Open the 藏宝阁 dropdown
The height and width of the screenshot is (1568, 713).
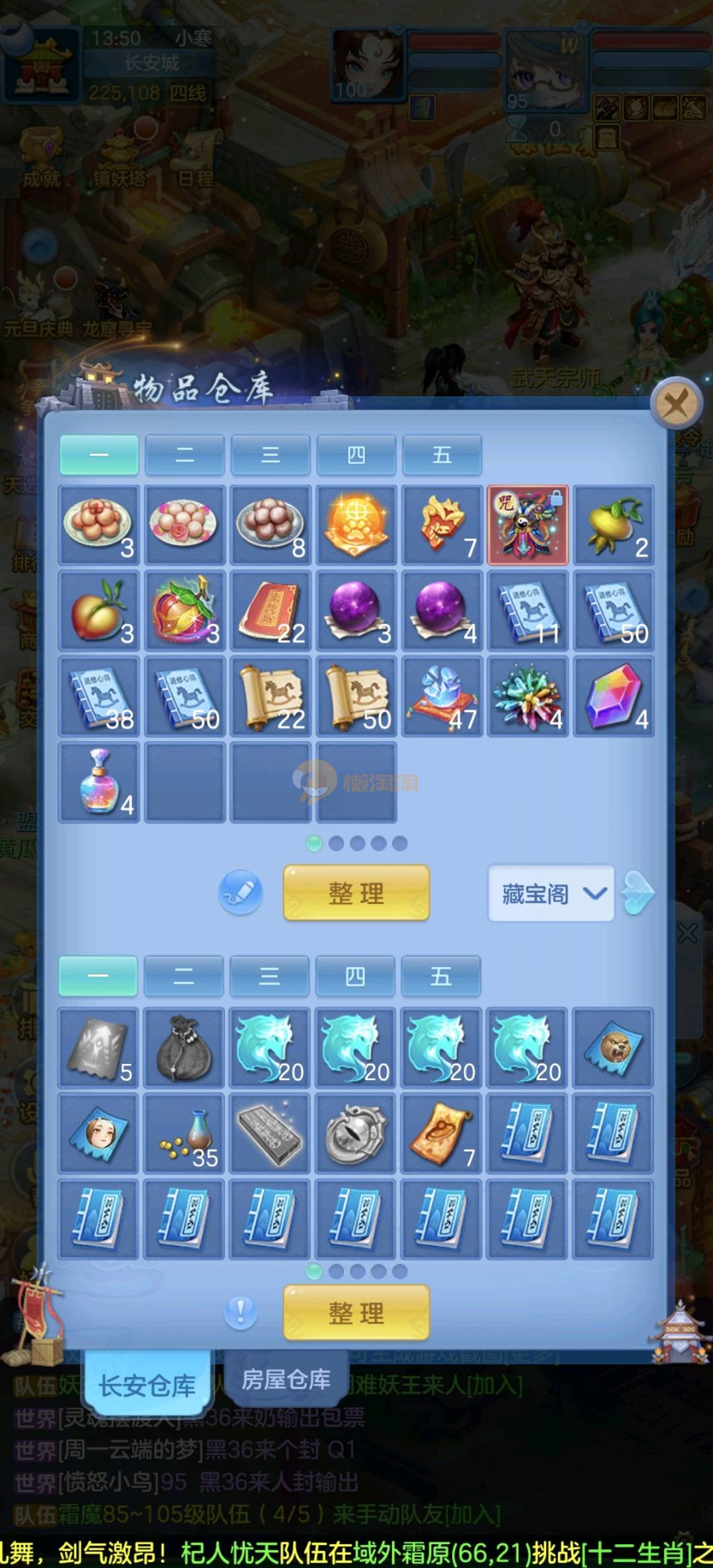click(551, 894)
